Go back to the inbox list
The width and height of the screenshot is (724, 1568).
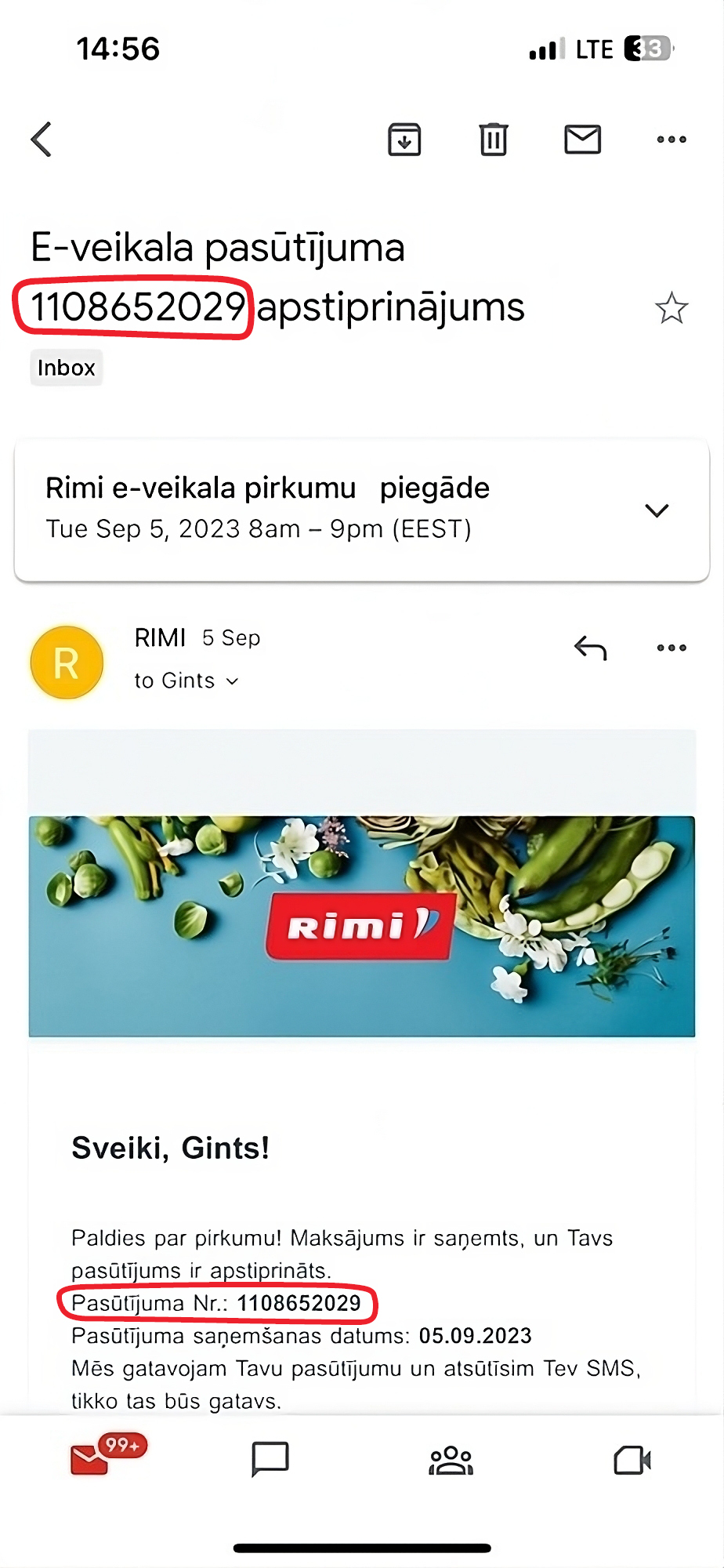[42, 140]
